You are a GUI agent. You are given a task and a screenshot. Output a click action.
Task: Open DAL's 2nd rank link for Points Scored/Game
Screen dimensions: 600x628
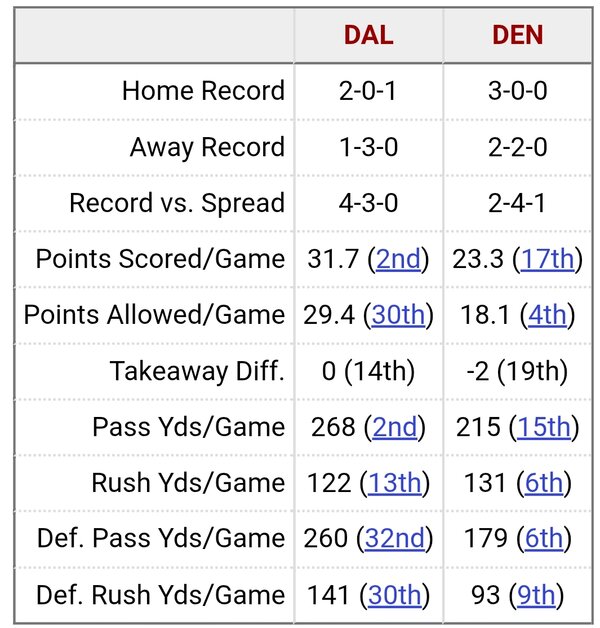pyautogui.click(x=397, y=260)
